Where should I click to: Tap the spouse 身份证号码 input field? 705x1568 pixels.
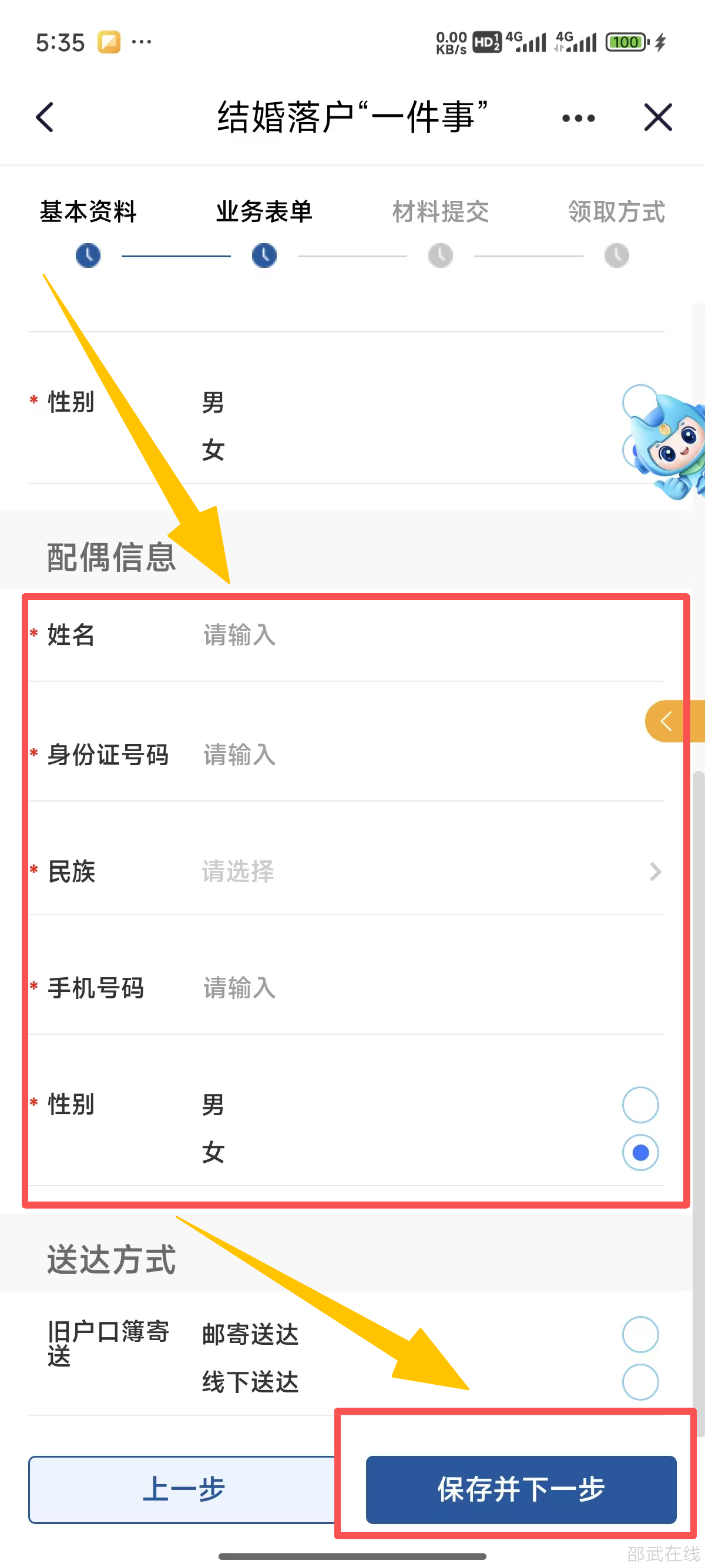click(426, 755)
